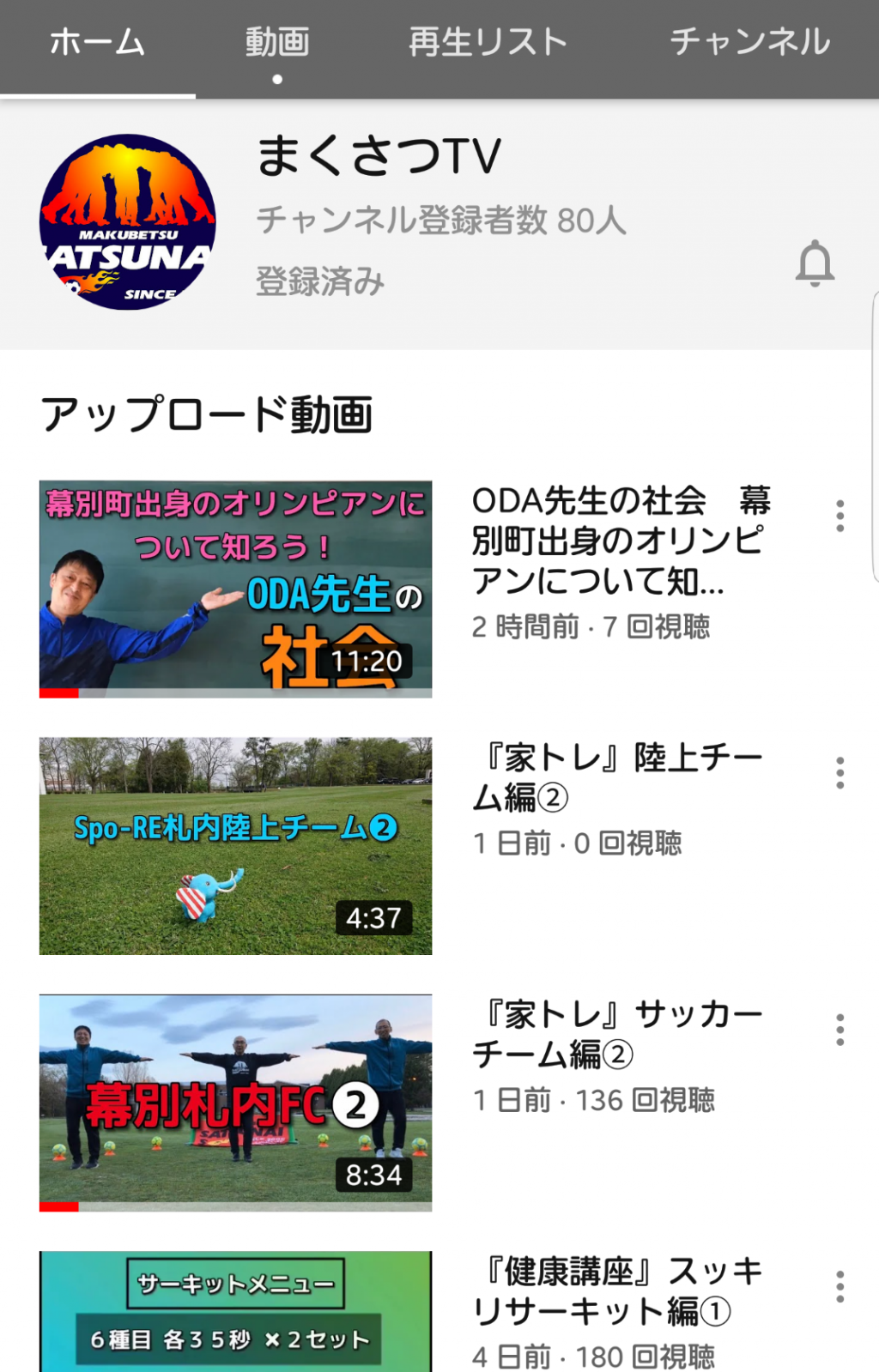Open options for 『健康講座』スッキリサーキット編① video
This screenshot has width=879, height=1372.
(840, 1286)
